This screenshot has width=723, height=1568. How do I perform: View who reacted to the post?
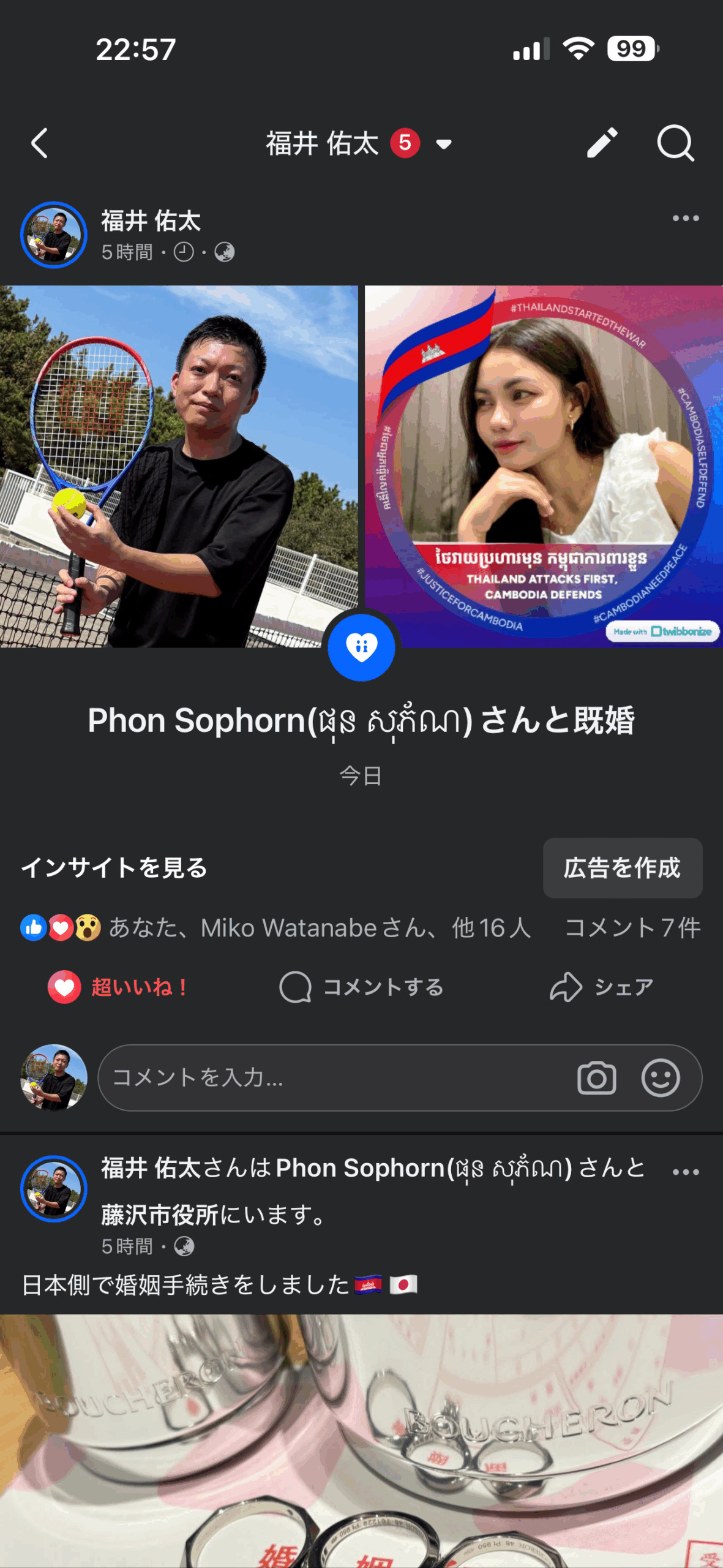275,928
